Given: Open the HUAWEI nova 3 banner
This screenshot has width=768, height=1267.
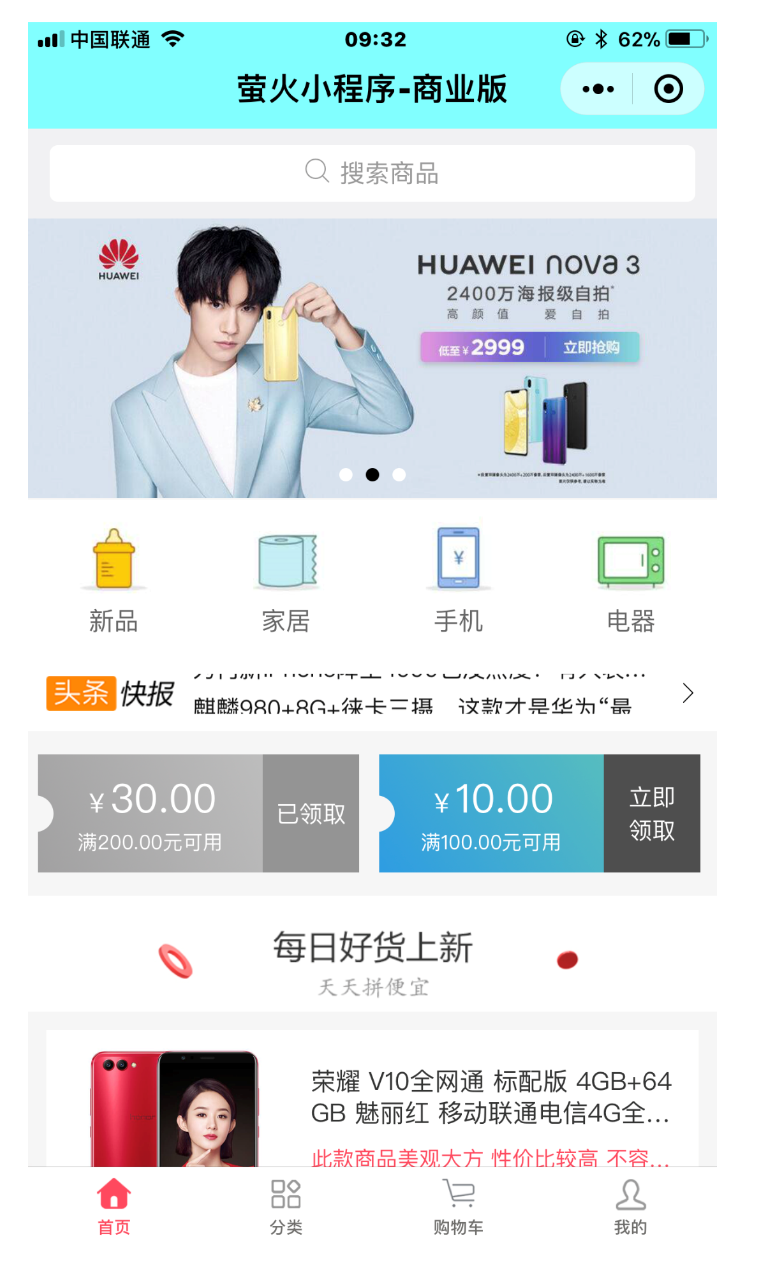Looking at the screenshot, I should click(x=372, y=358).
